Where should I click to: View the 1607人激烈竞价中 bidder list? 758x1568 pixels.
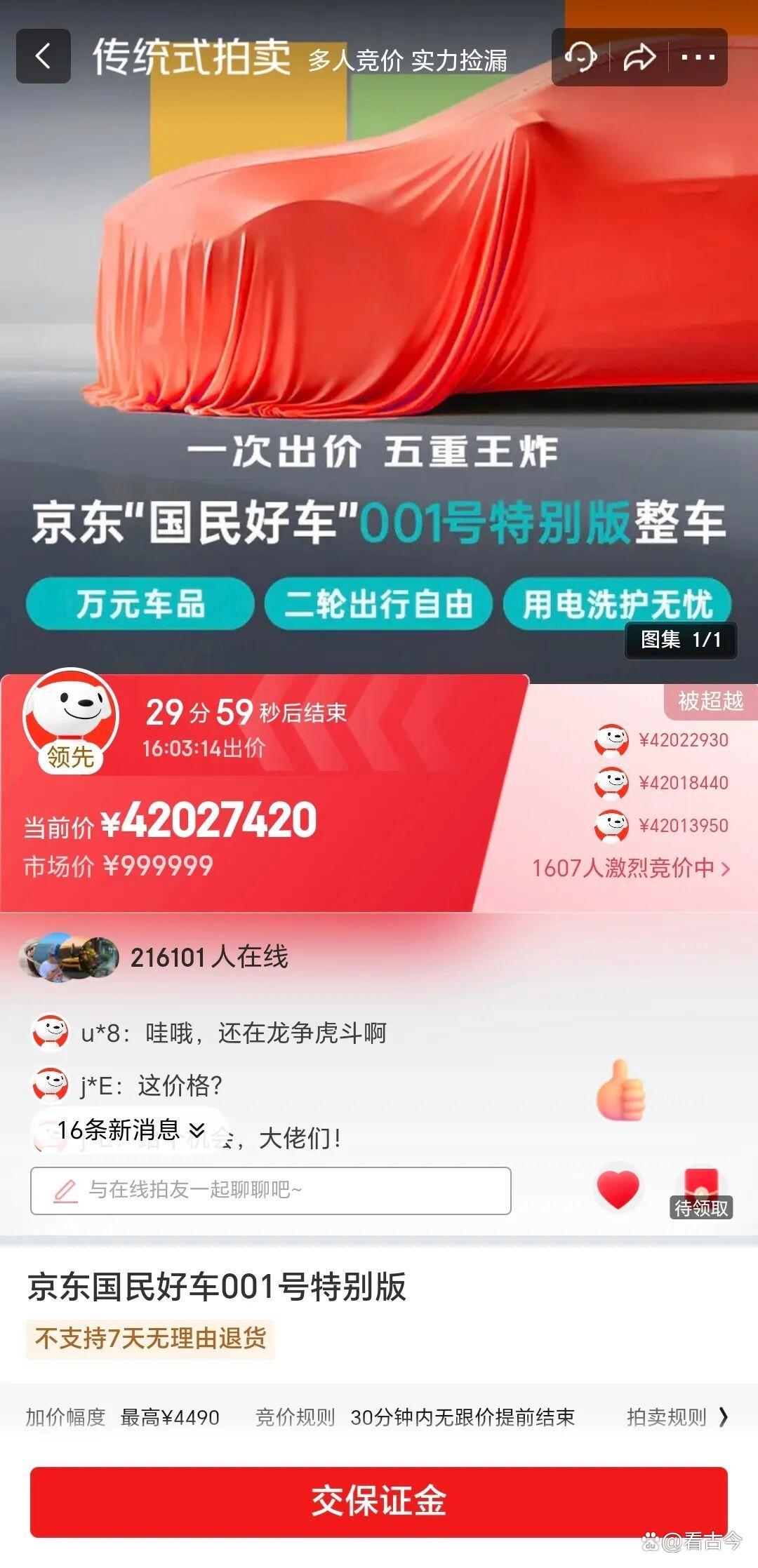630,868
